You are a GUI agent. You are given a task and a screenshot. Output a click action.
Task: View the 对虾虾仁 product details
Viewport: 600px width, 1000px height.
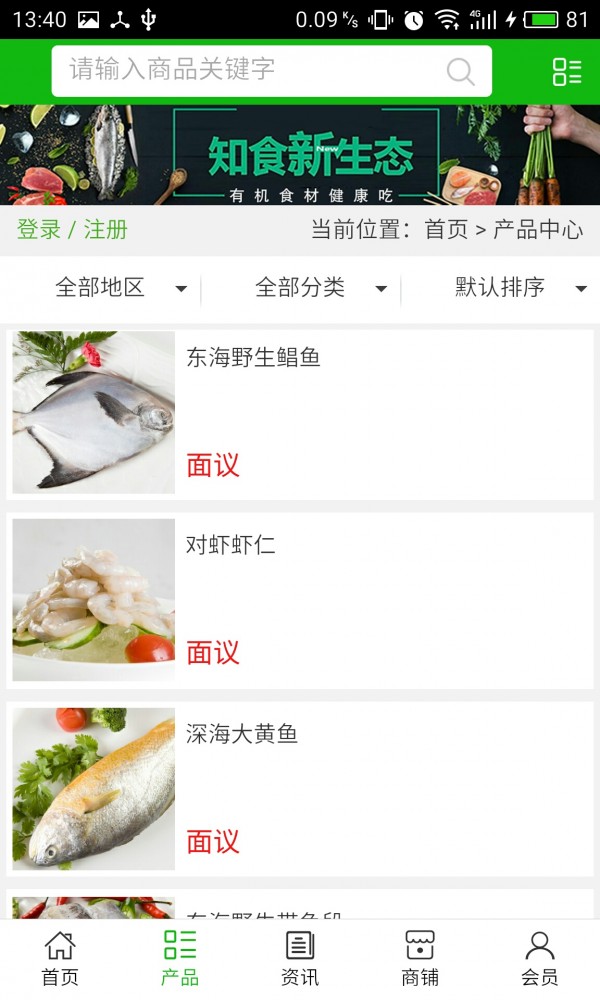coord(300,600)
